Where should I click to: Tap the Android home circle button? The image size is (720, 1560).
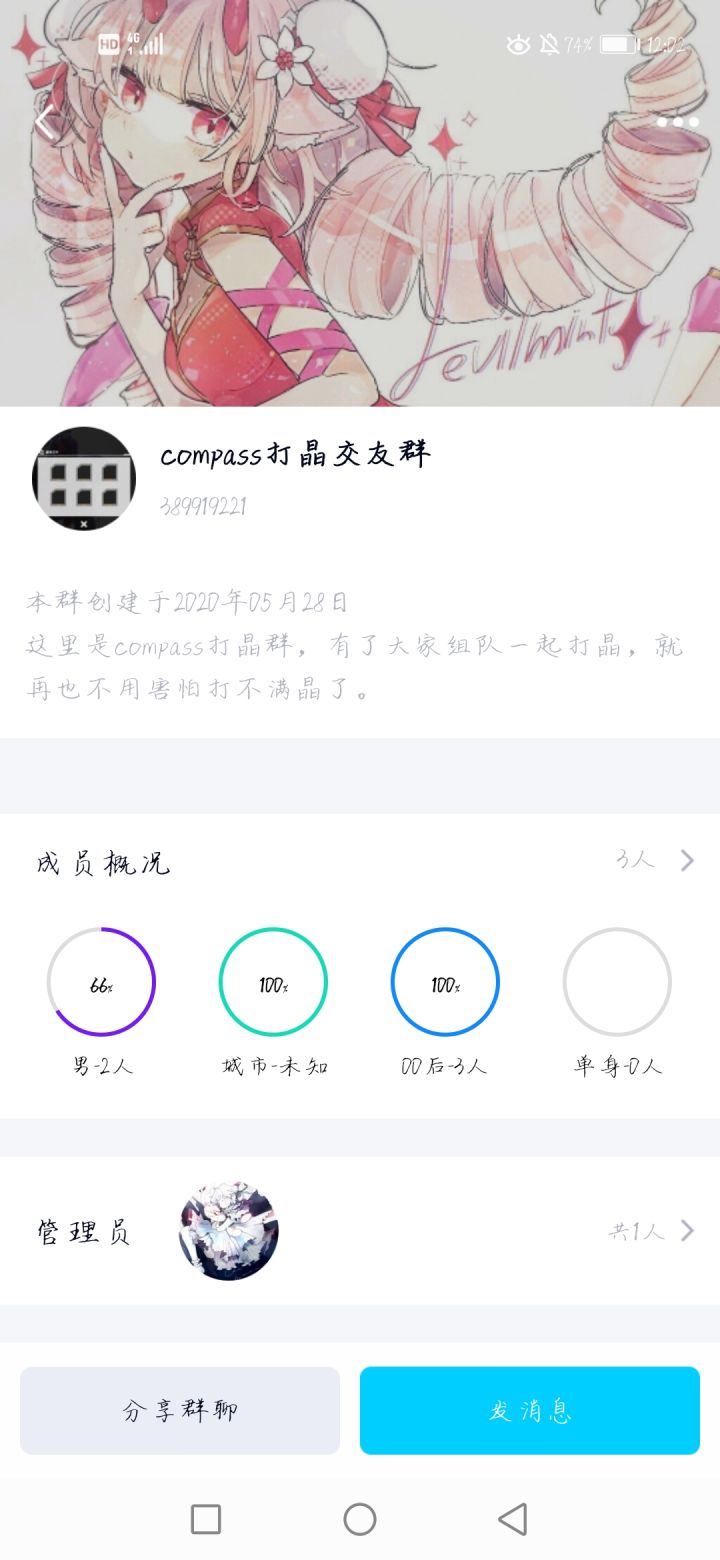[360, 1519]
